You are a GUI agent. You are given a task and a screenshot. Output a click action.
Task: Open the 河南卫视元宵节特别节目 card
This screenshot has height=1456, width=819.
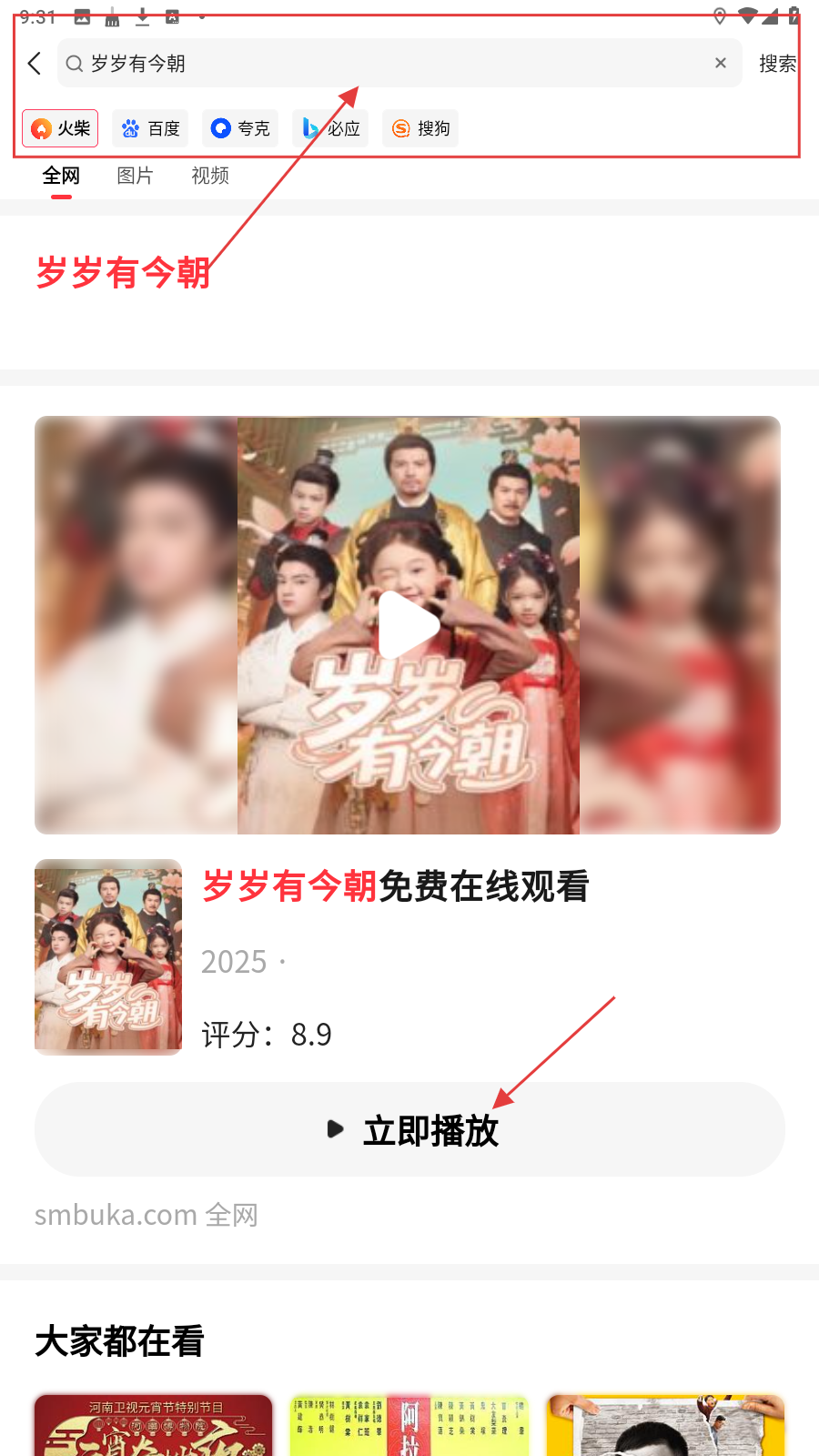point(153,1425)
